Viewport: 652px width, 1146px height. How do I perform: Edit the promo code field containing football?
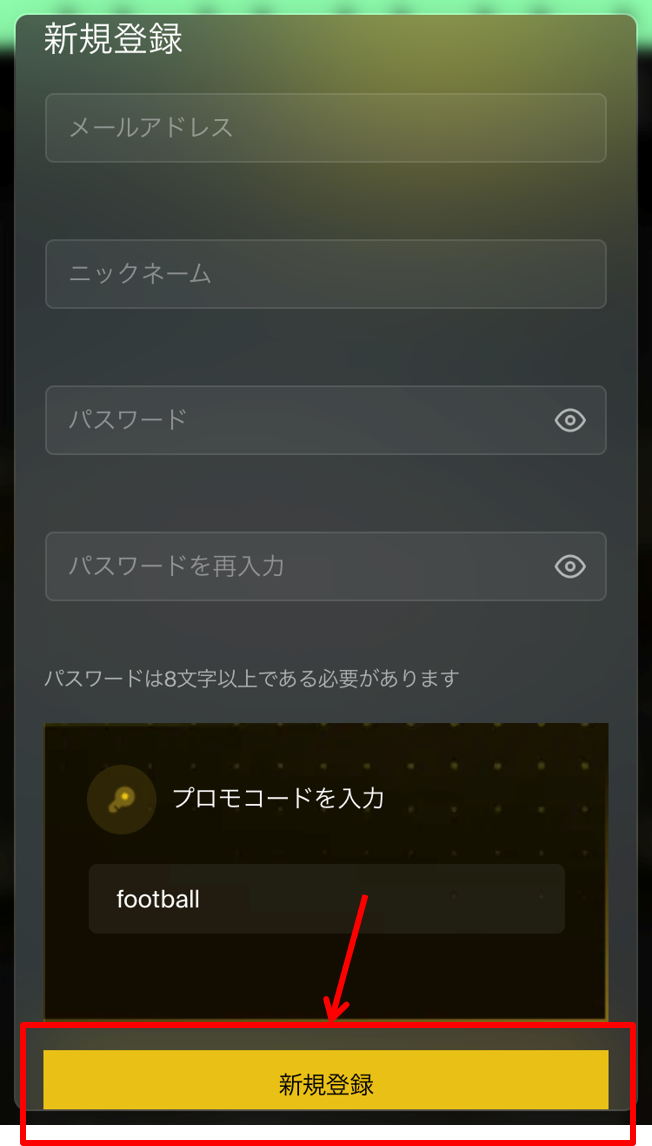click(326, 899)
